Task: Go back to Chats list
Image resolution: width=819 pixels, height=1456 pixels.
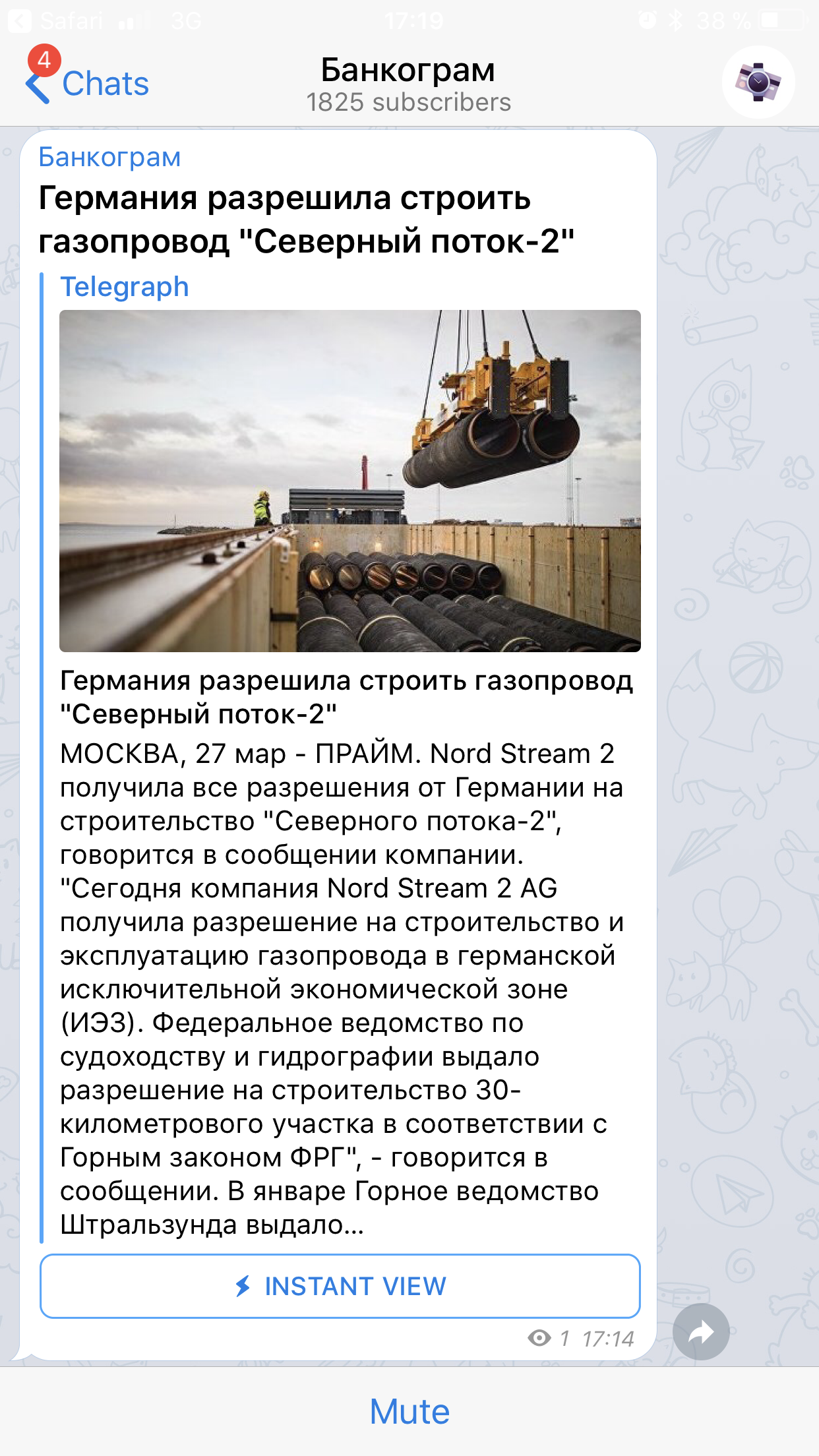Action: click(x=87, y=83)
